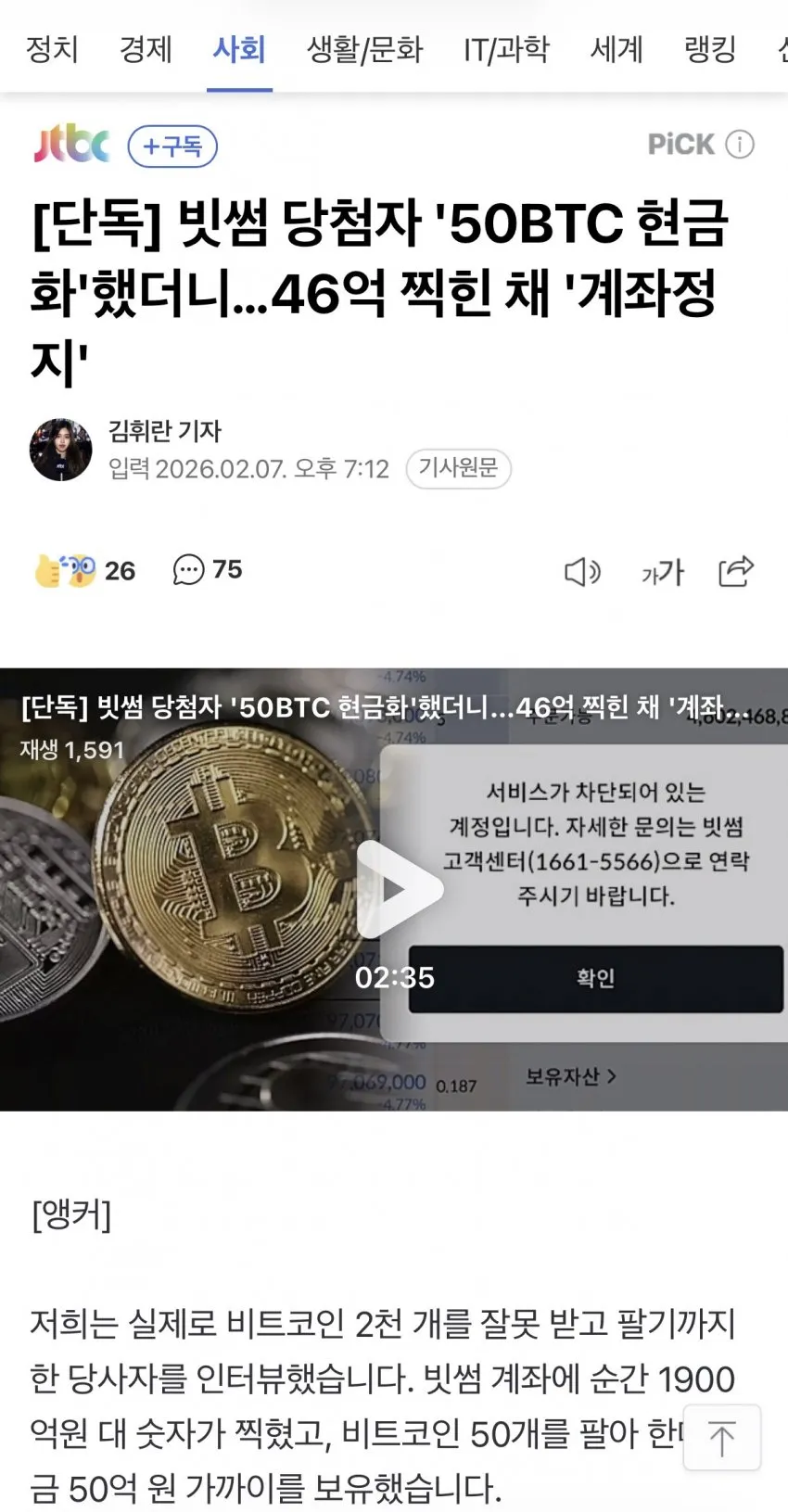
Task: Play the news video
Action: [396, 889]
